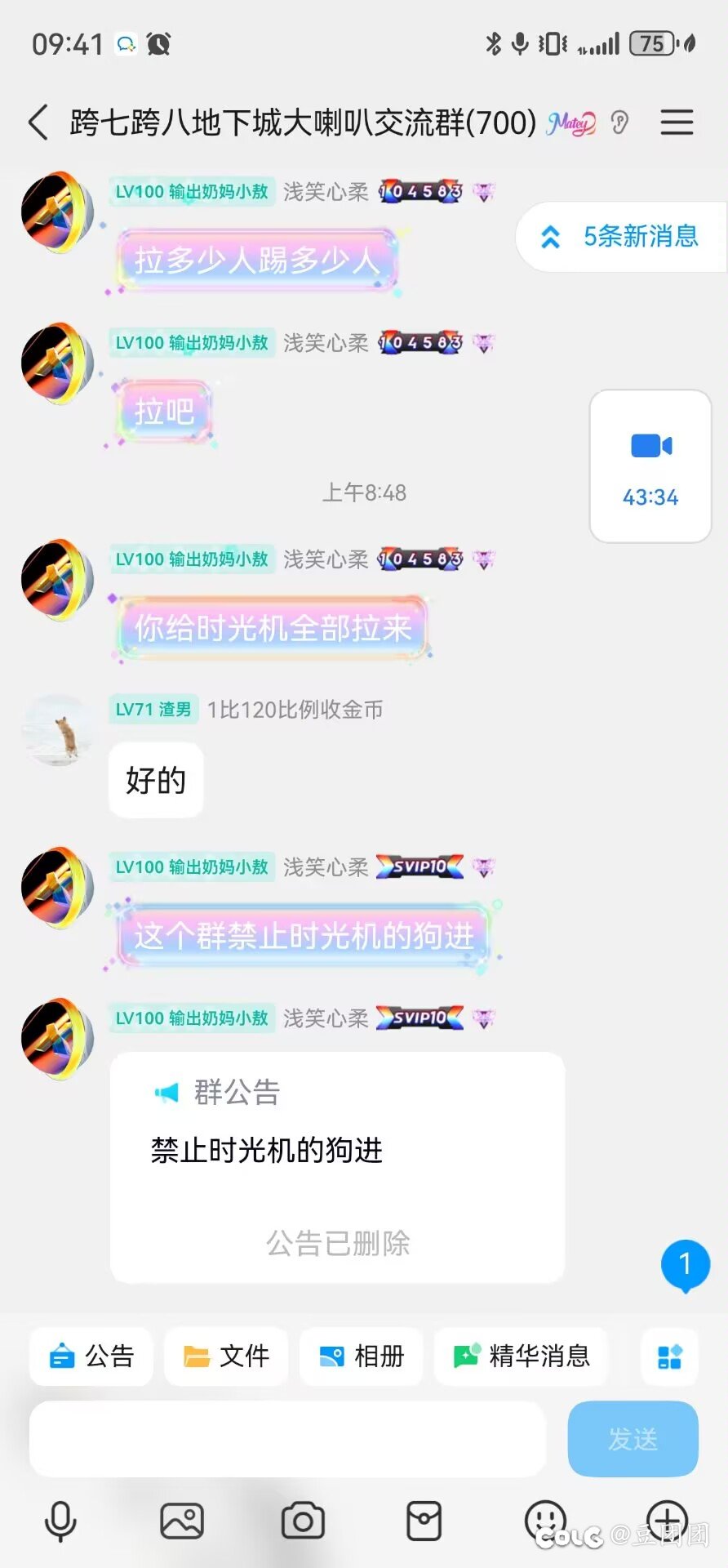
Task: View 渣男's profile via hamster avatar
Action: pyautogui.click(x=57, y=730)
